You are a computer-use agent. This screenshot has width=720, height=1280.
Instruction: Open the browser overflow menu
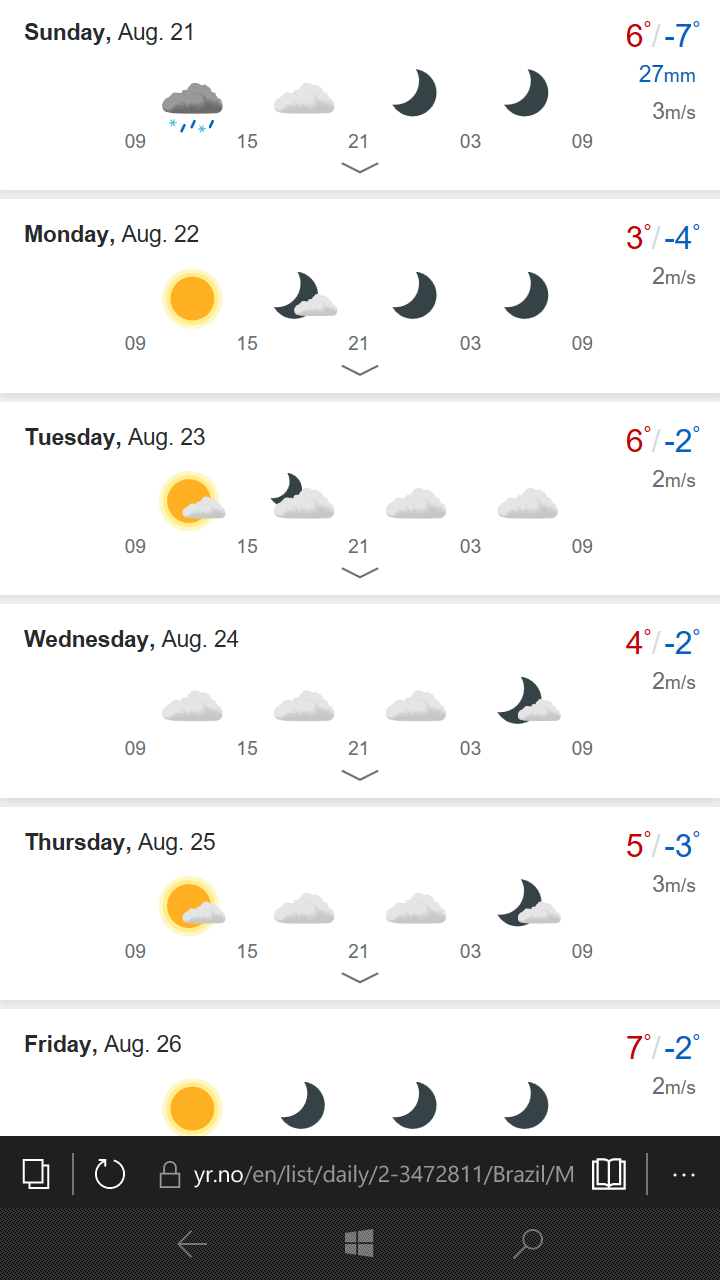(684, 1174)
